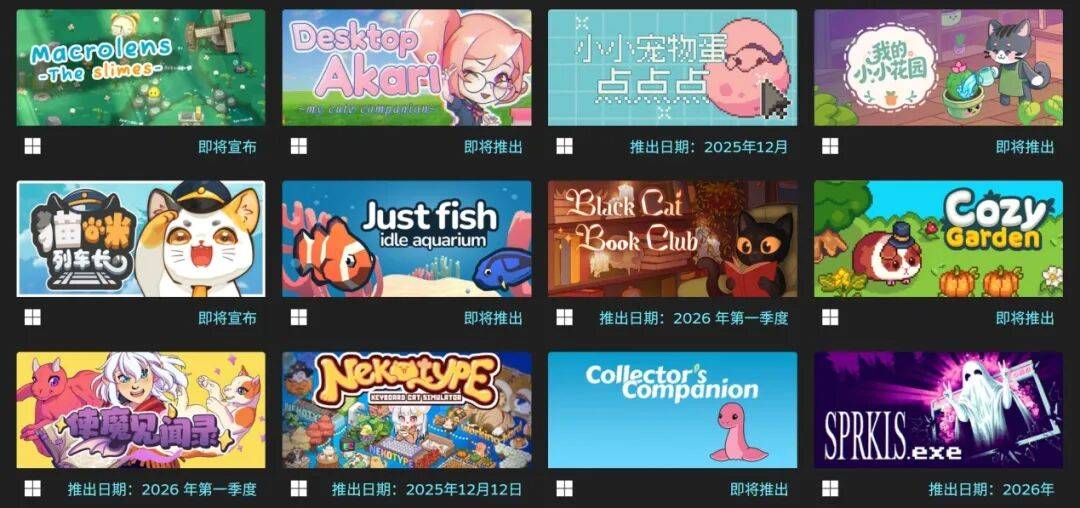This screenshot has width=1080, height=508.
Task: Open Desktop Akari game page
Action: coord(406,67)
